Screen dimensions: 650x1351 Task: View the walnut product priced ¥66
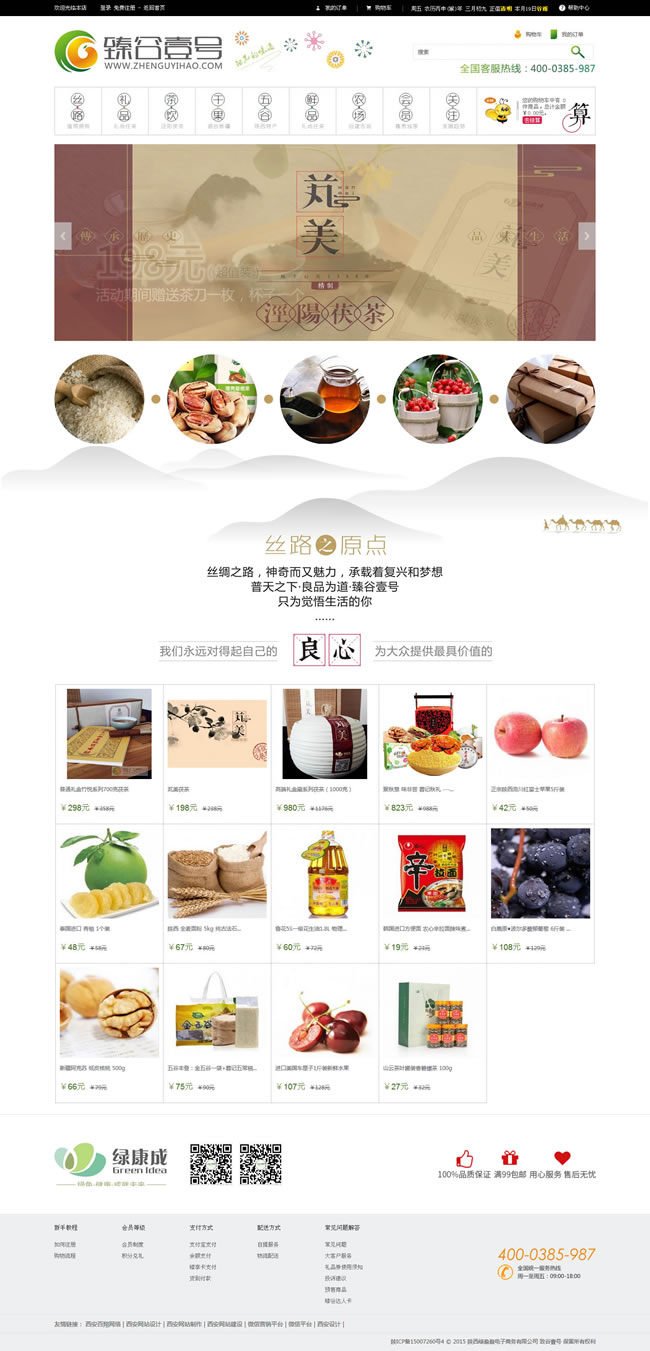pos(109,1012)
